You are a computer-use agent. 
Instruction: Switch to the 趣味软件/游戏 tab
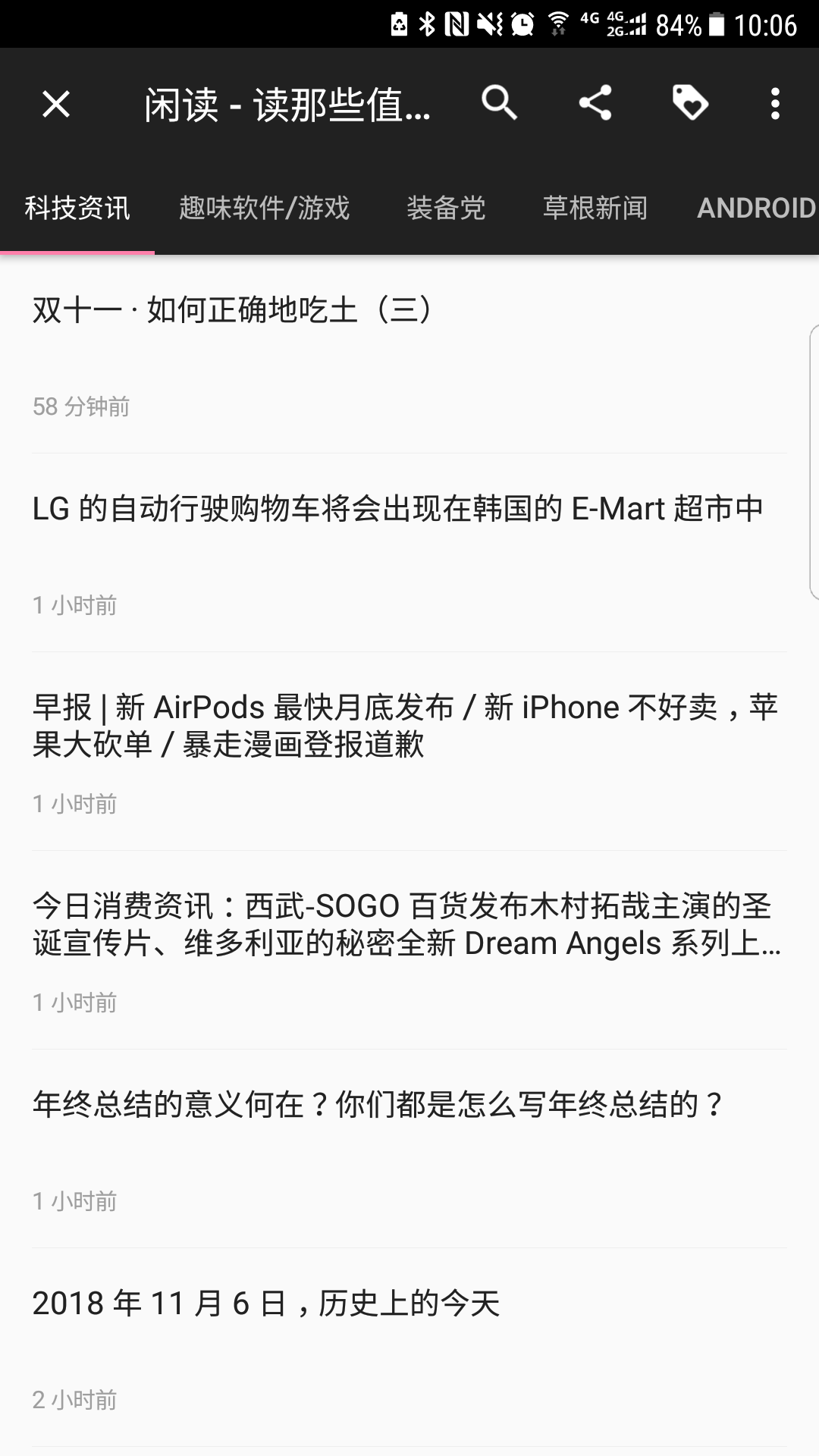[x=265, y=208]
